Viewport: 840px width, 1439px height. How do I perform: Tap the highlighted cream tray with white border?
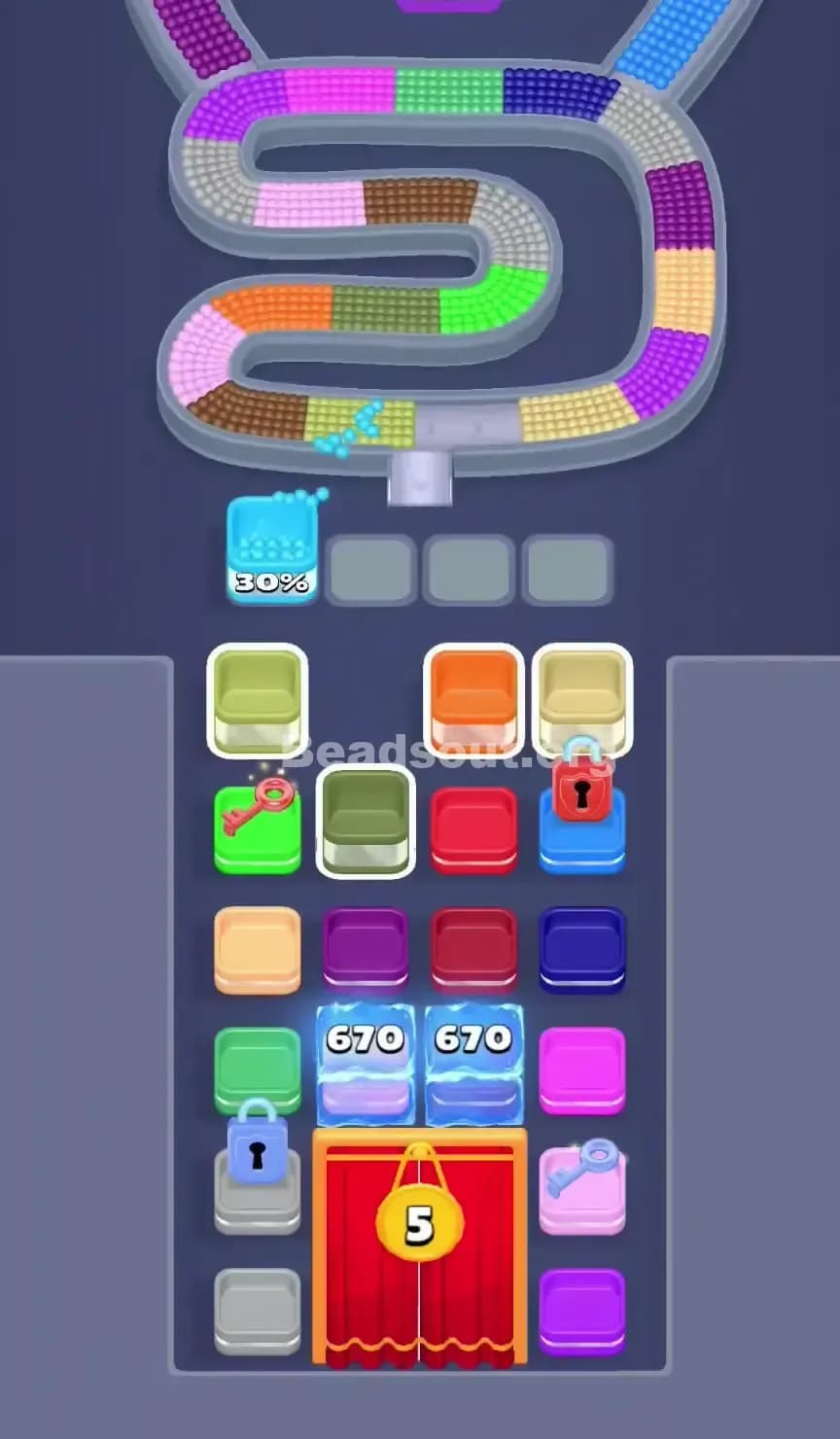582,700
